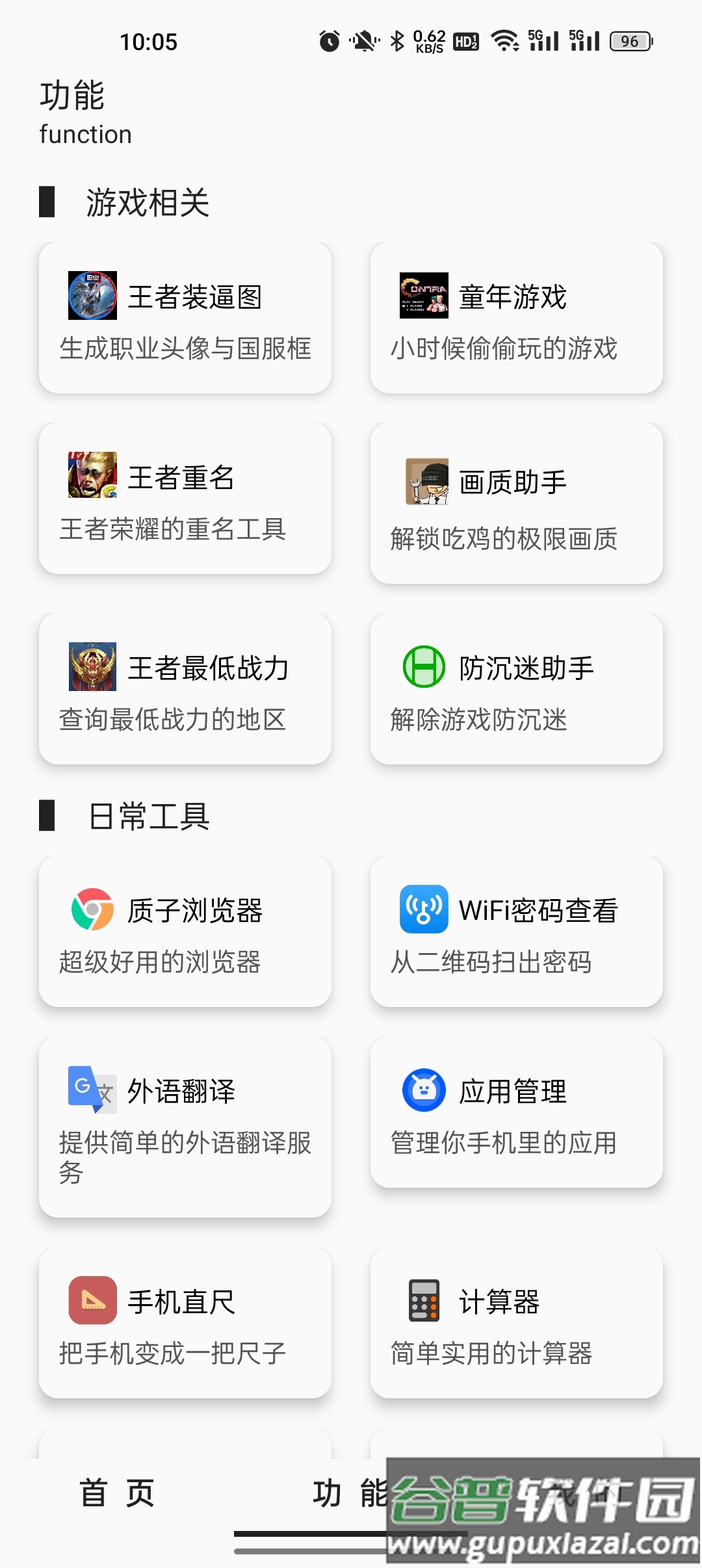Open the 王者装逼图 avatar generator icon

click(x=92, y=296)
